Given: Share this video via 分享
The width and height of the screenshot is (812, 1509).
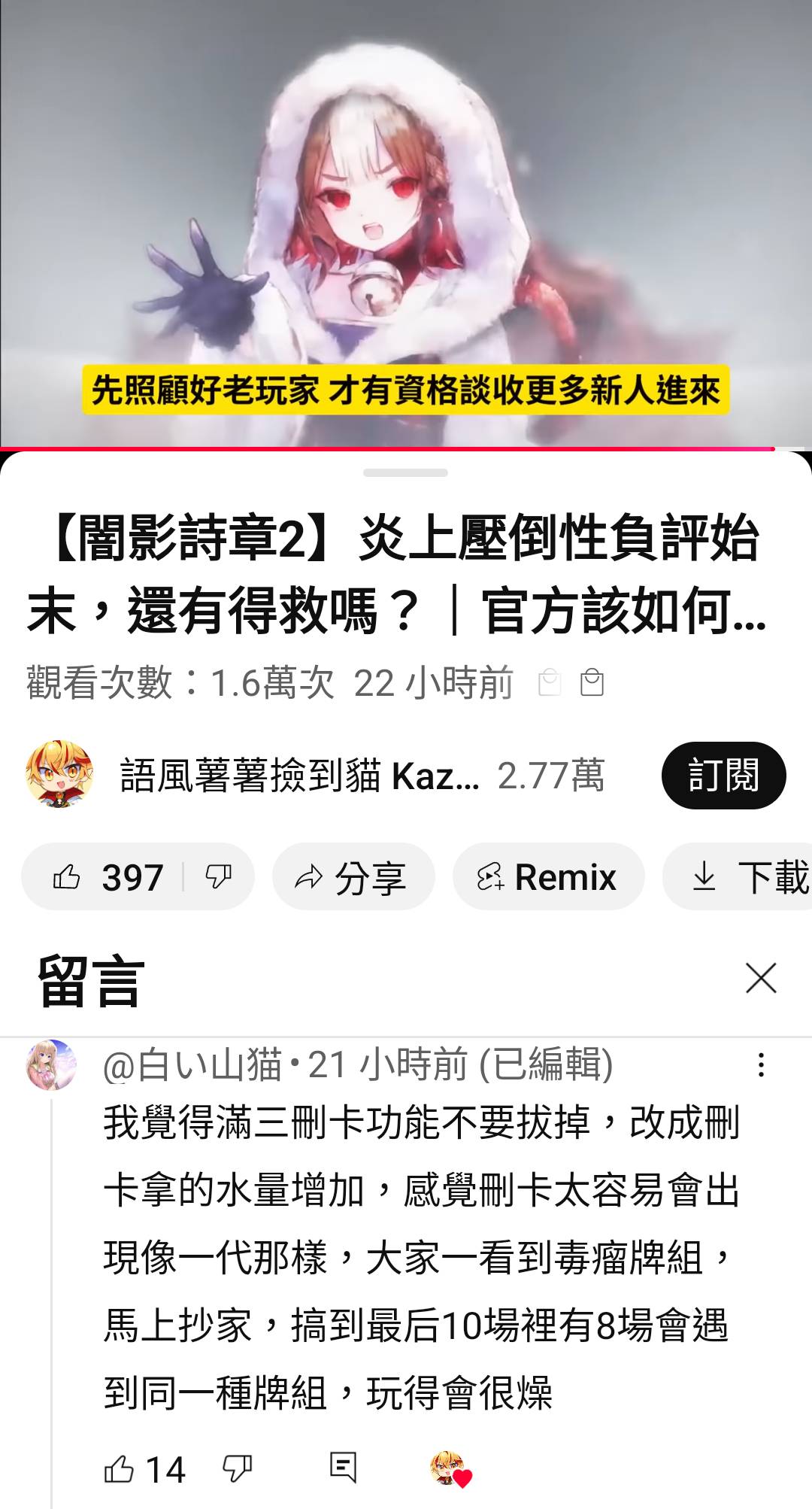Looking at the screenshot, I should pos(353,877).
